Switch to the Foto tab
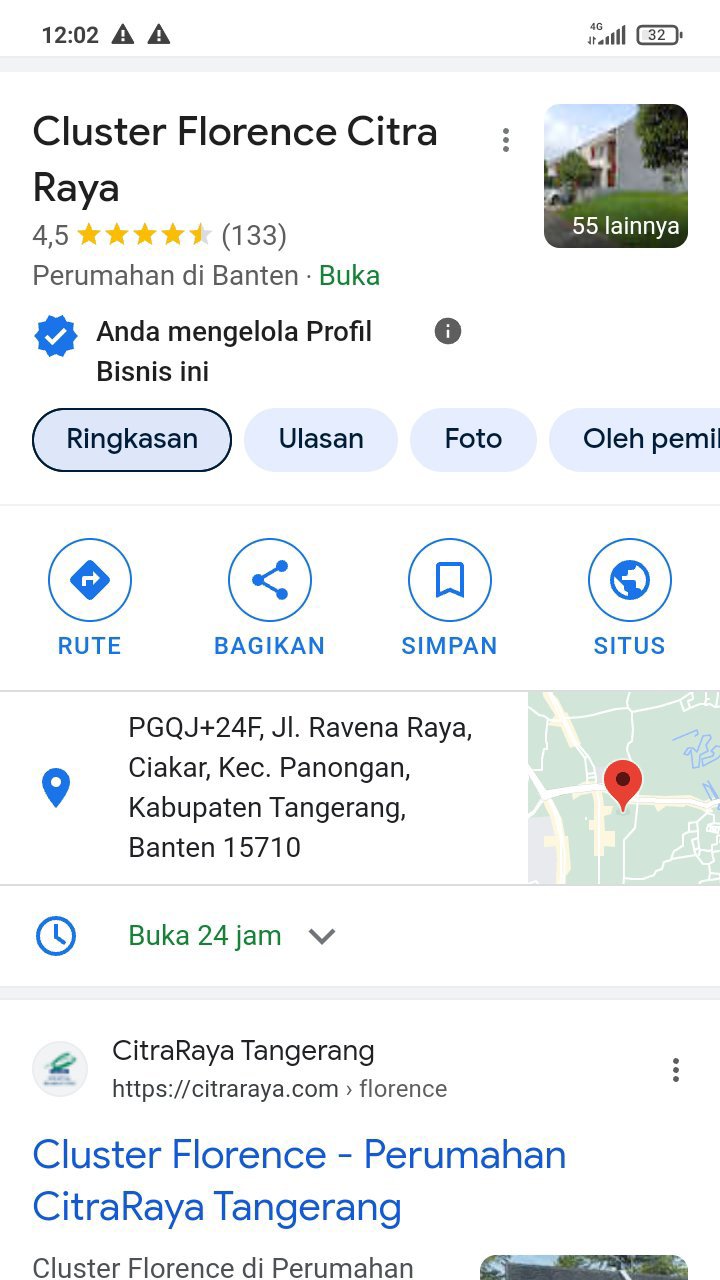This screenshot has height=1280, width=720. (473, 439)
